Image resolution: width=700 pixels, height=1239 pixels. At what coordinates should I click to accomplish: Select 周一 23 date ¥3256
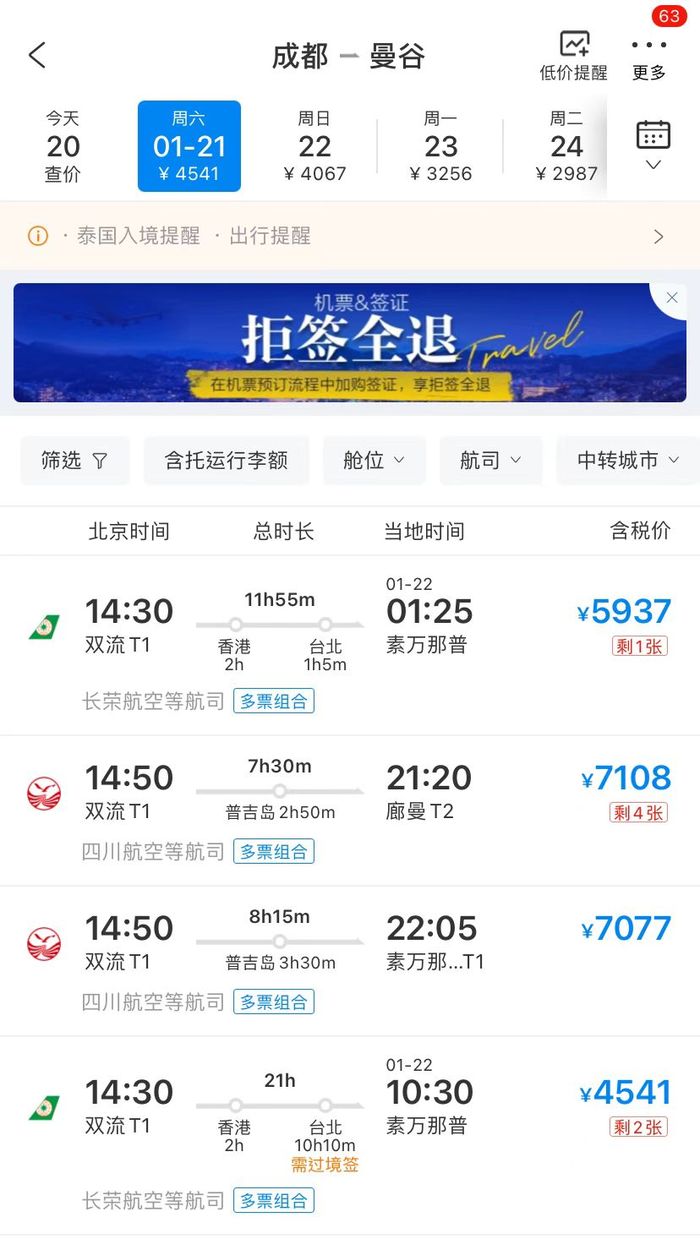[440, 146]
